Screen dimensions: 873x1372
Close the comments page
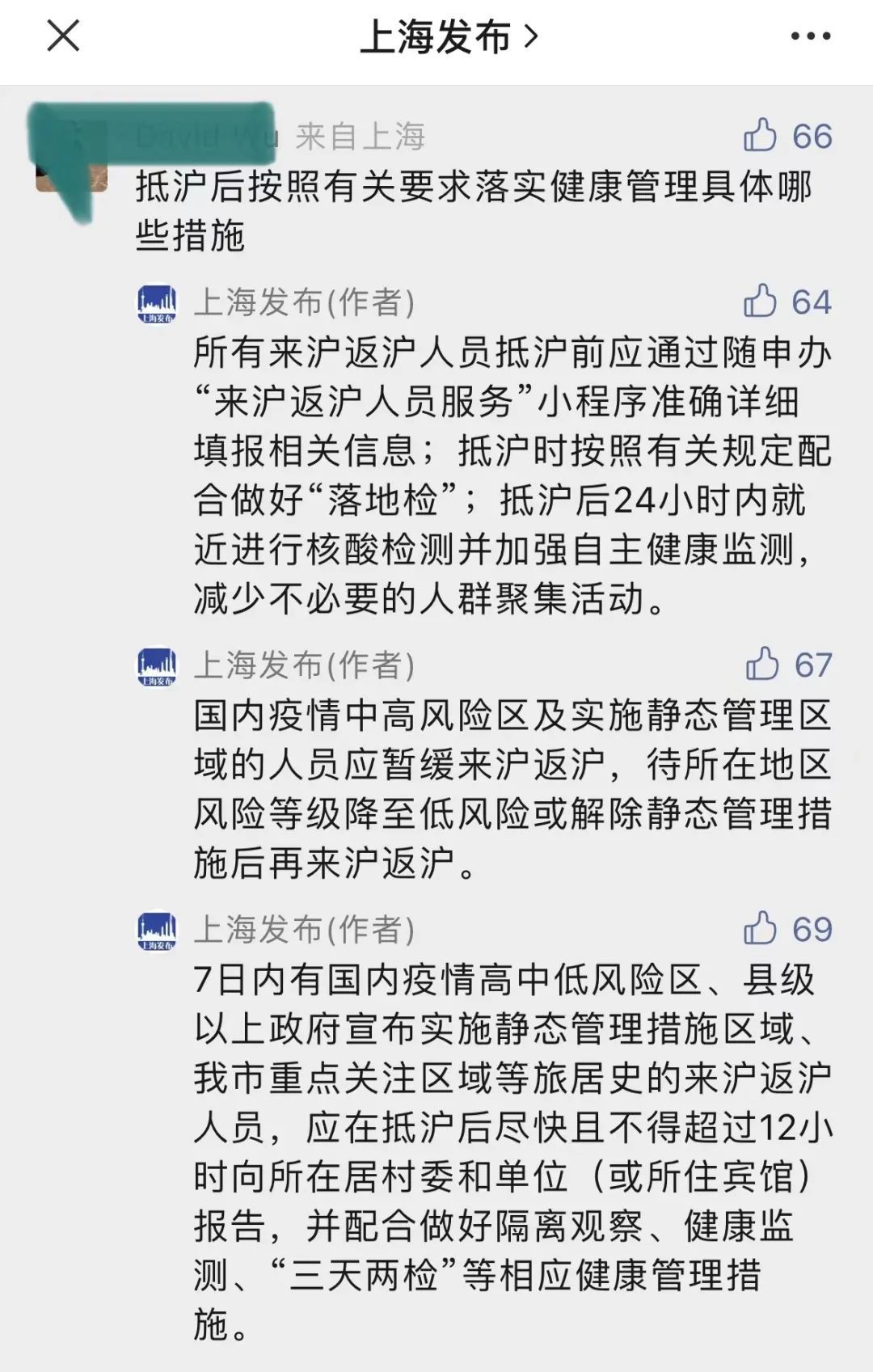[x=63, y=36]
